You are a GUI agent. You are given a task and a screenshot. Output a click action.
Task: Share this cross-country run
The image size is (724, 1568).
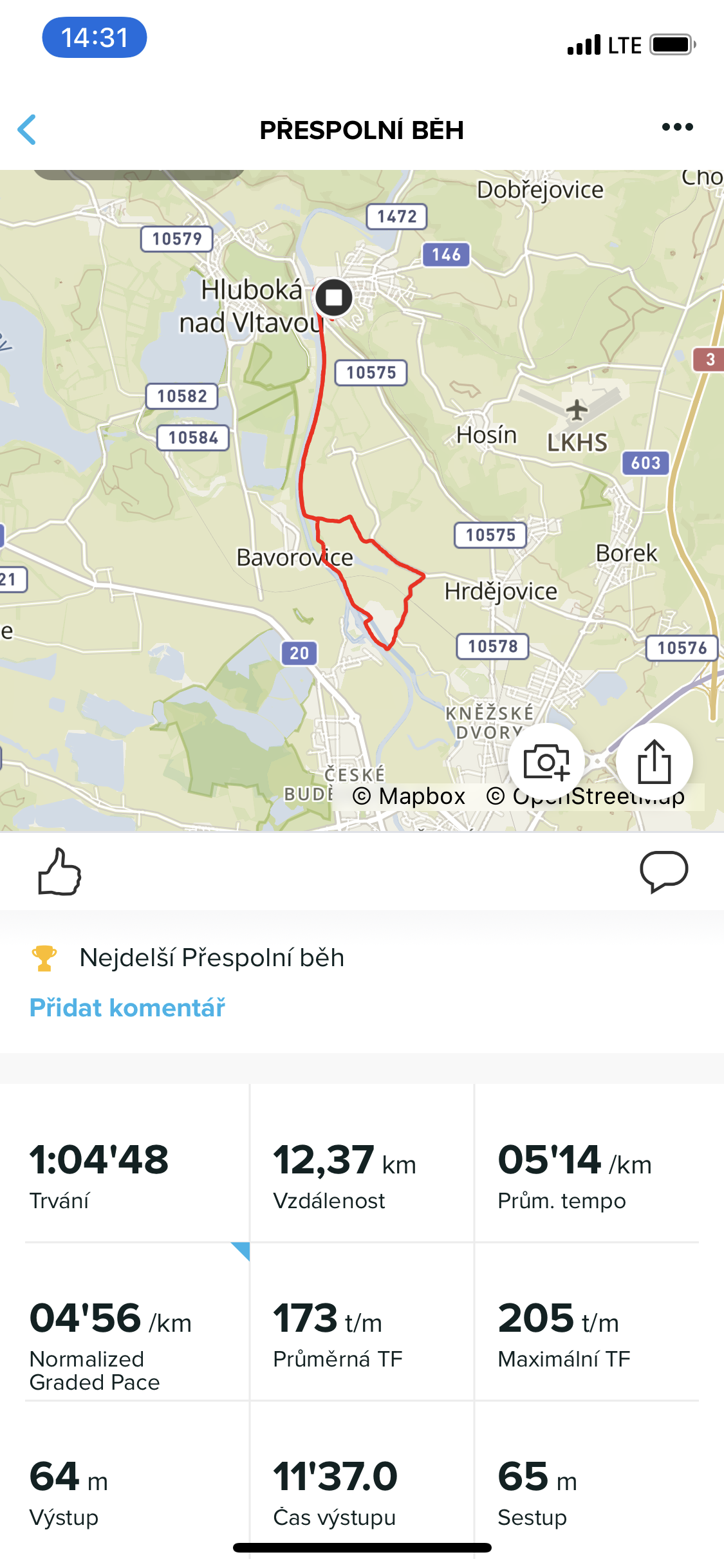(654, 761)
